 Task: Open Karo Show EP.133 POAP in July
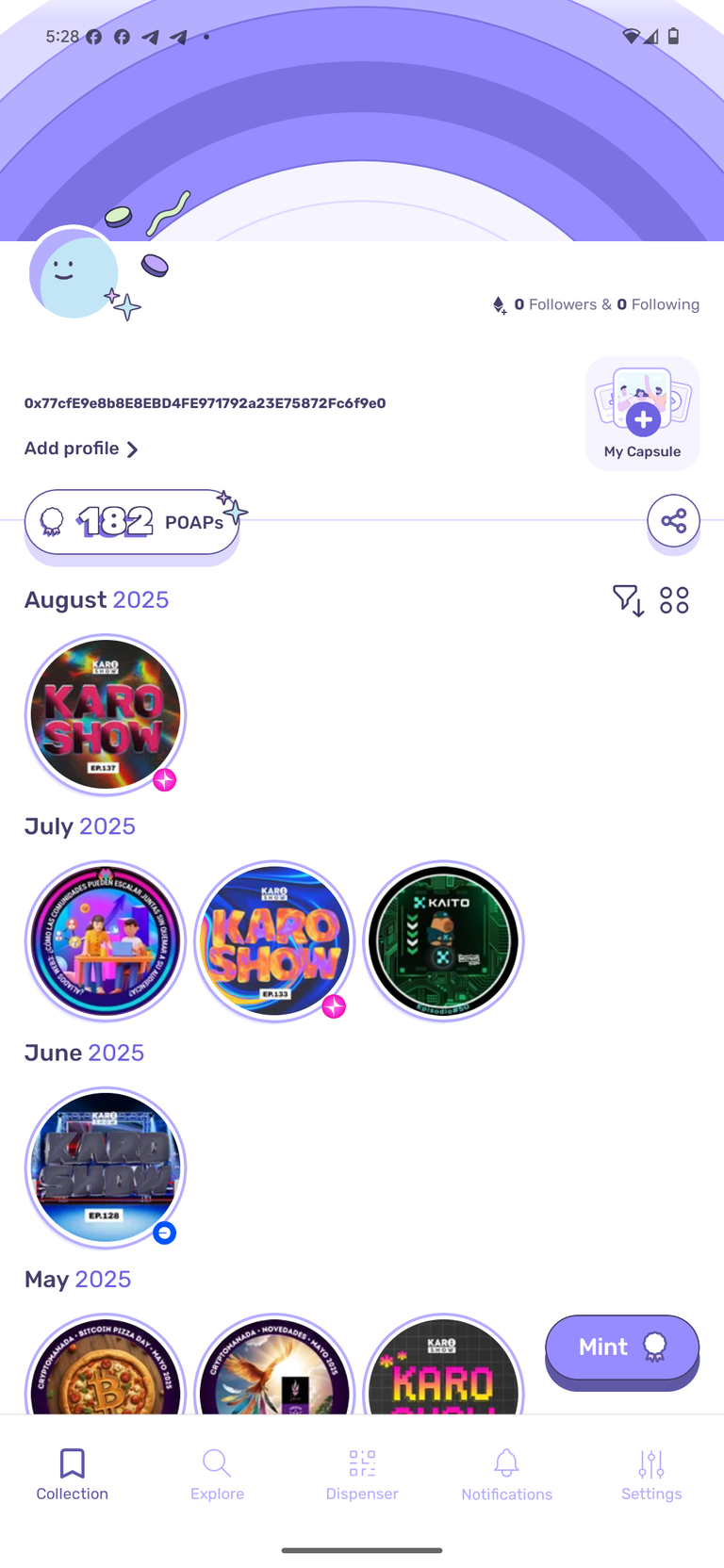pyautogui.click(x=274, y=940)
